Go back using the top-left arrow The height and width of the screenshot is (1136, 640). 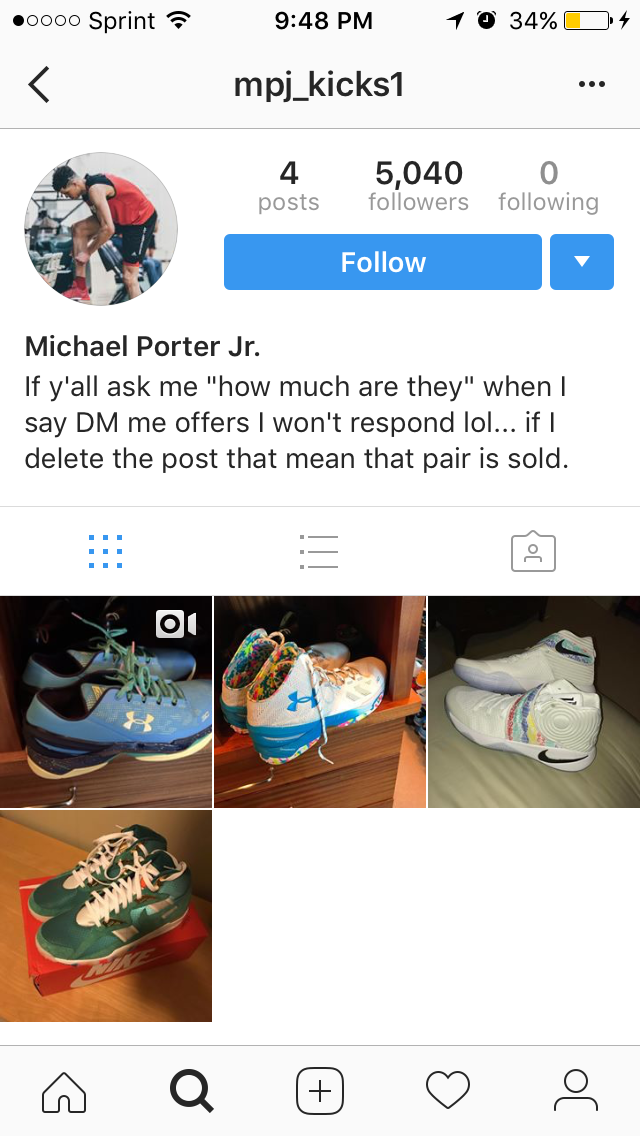(39, 85)
